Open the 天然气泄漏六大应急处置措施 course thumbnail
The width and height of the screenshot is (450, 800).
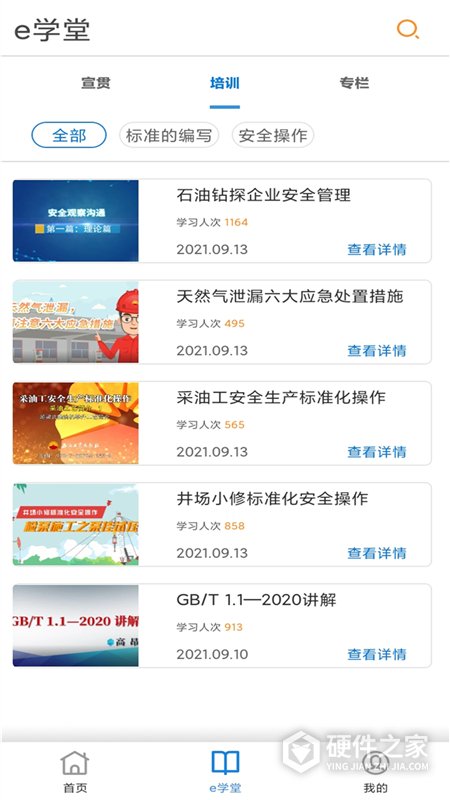[76, 321]
